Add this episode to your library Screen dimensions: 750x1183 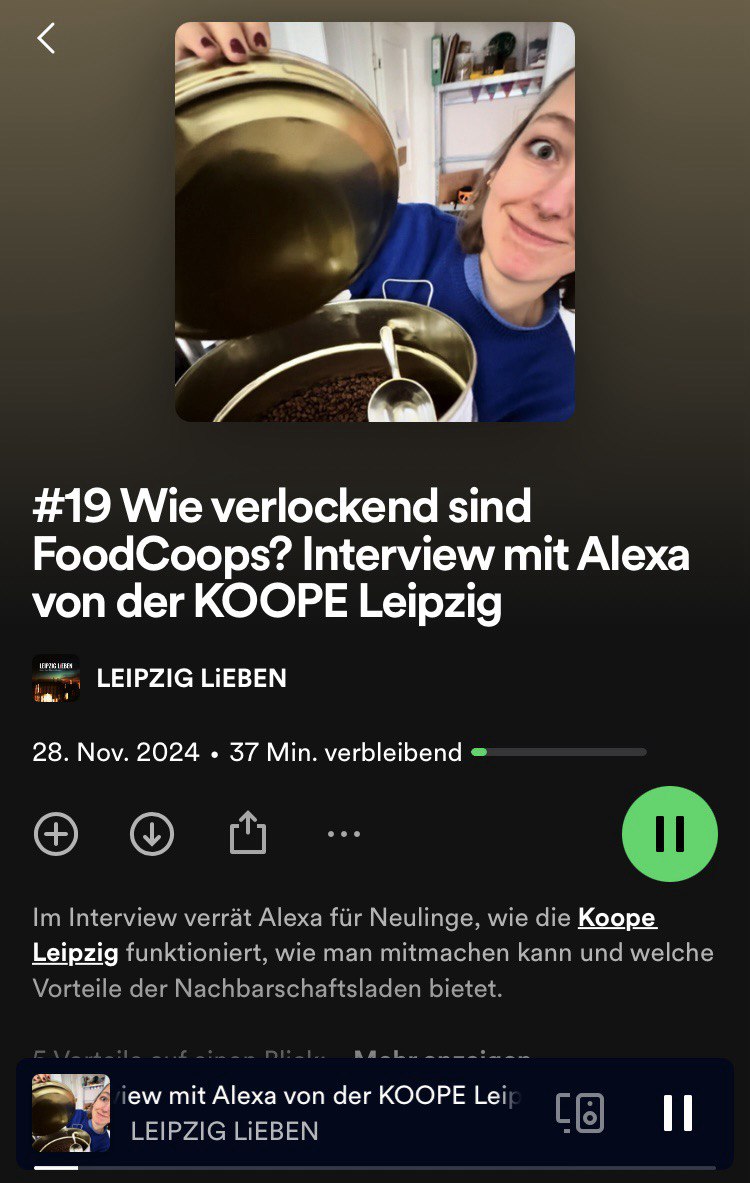coord(56,833)
